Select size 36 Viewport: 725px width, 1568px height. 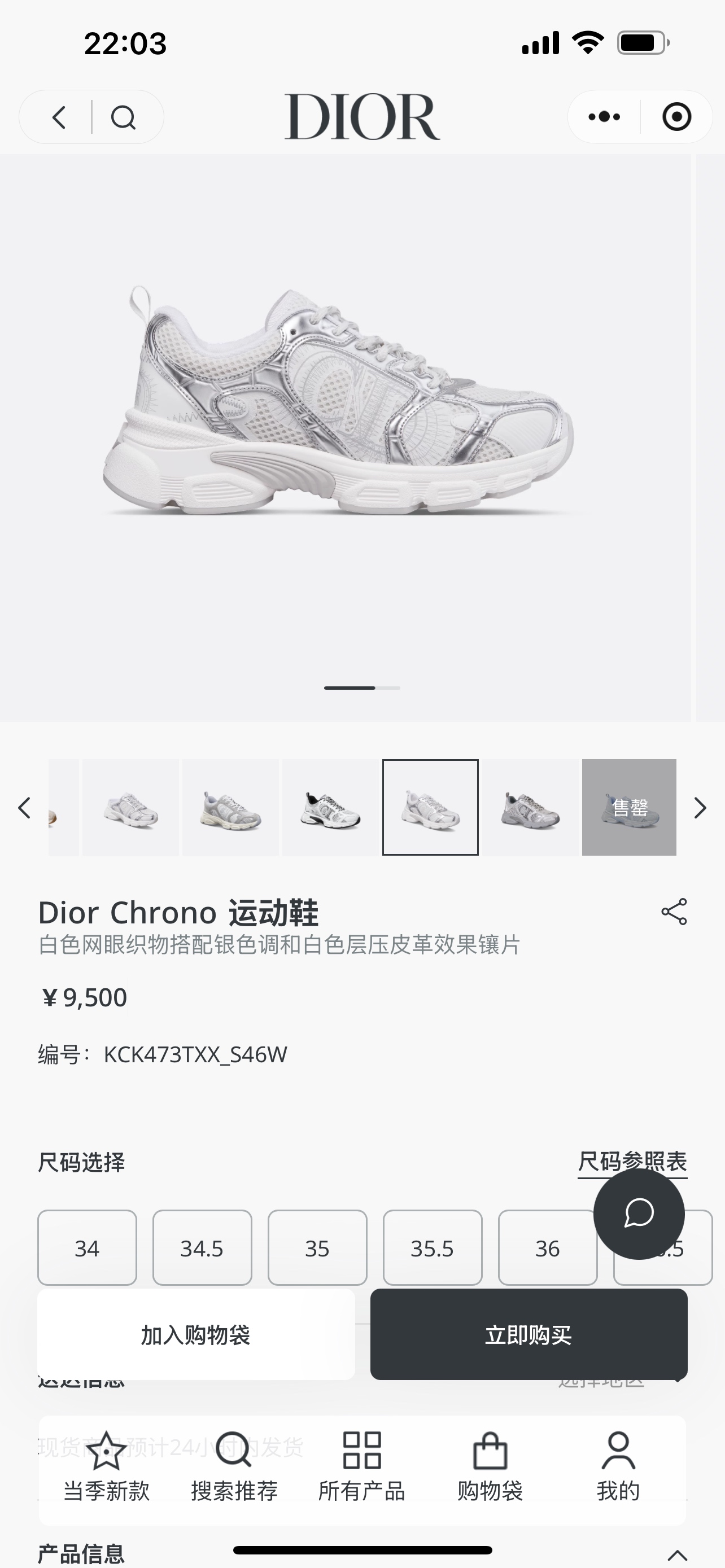(547, 1248)
